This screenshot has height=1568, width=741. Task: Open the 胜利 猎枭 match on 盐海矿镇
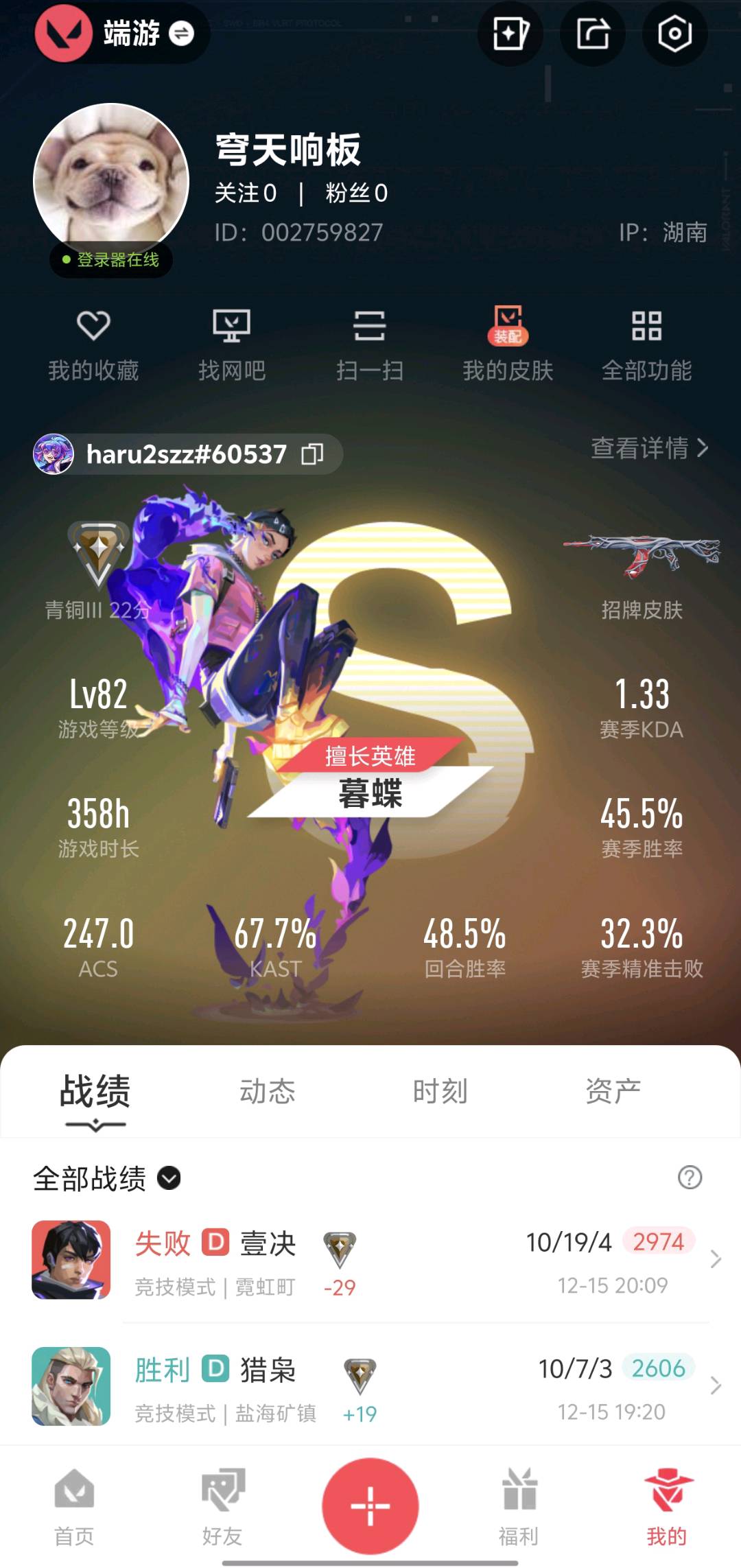370,1386
